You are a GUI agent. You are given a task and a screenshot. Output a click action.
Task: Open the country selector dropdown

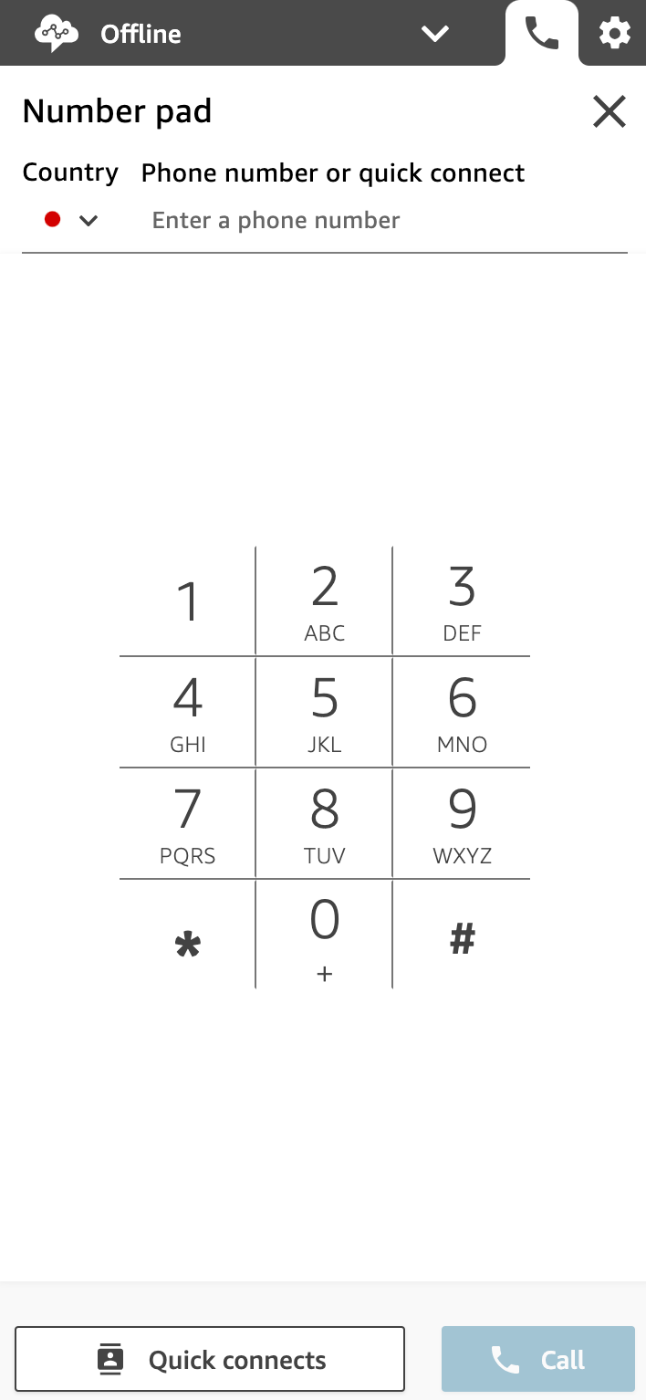point(71,221)
